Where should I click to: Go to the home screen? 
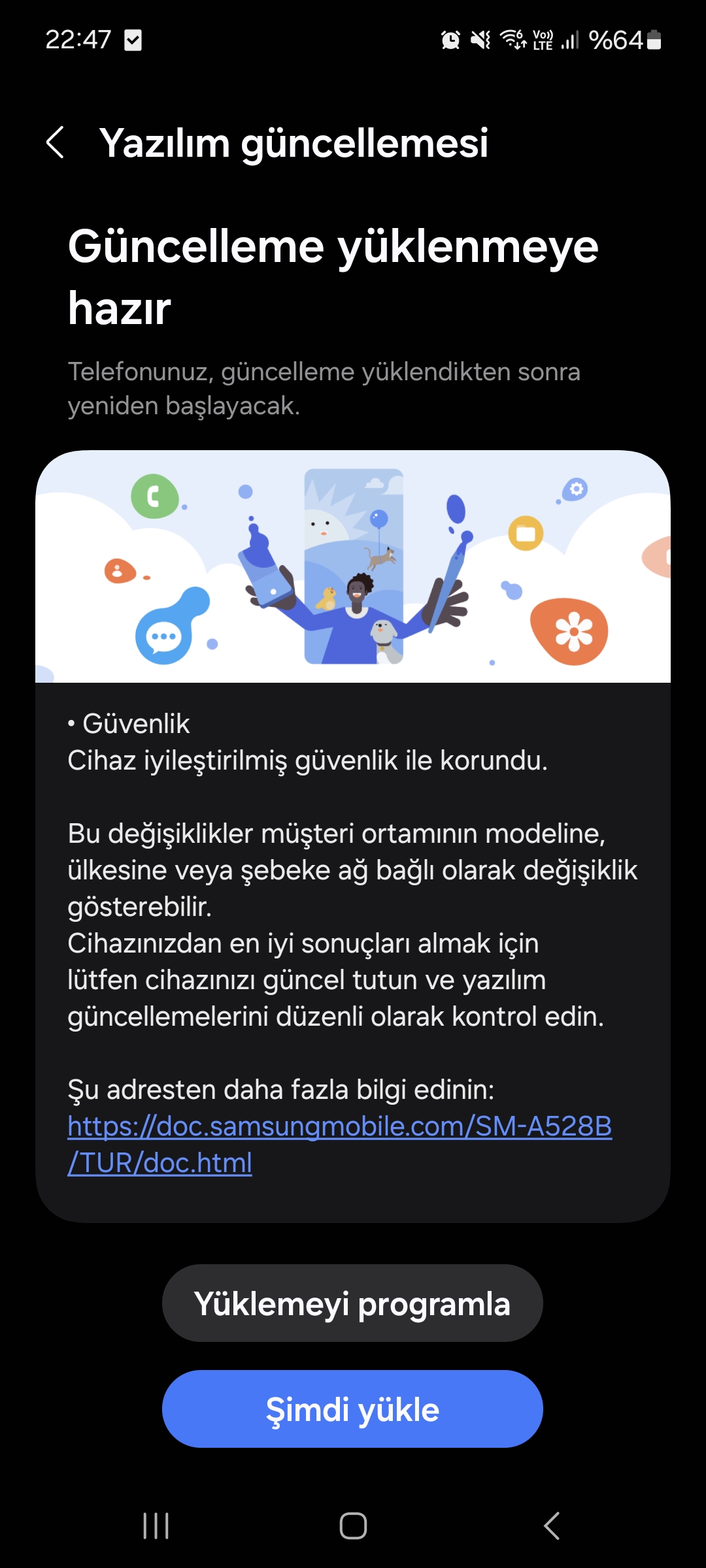coord(353,1526)
